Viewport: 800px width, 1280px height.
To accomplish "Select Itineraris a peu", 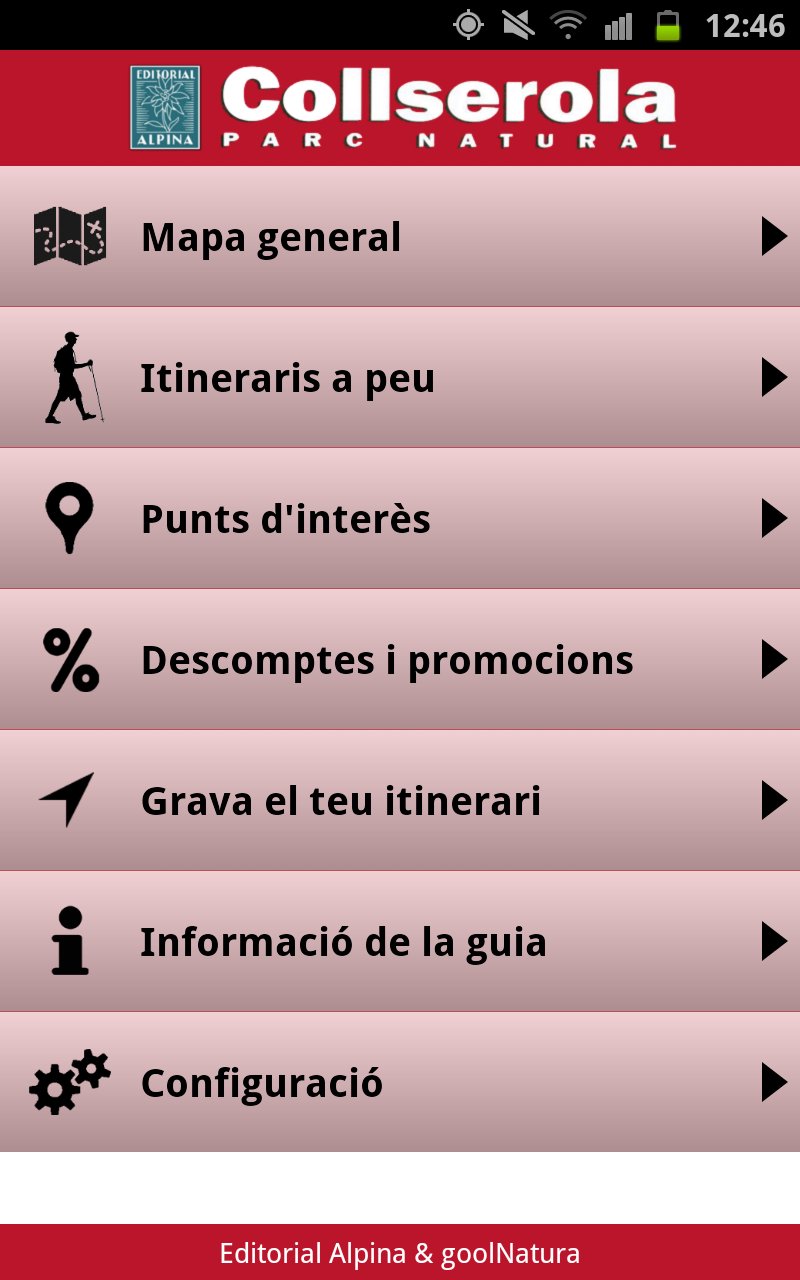I will [x=400, y=378].
